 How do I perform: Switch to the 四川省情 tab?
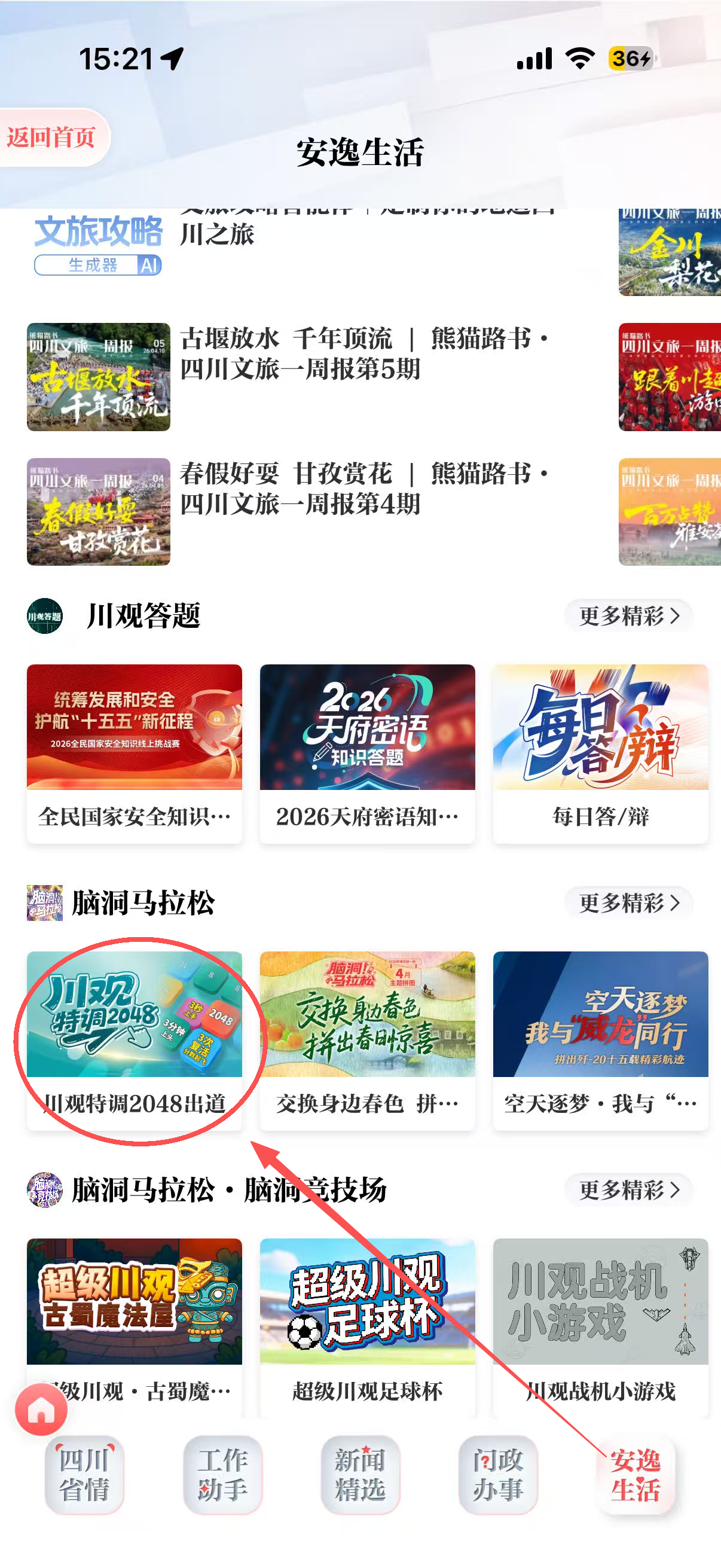coord(84,1474)
